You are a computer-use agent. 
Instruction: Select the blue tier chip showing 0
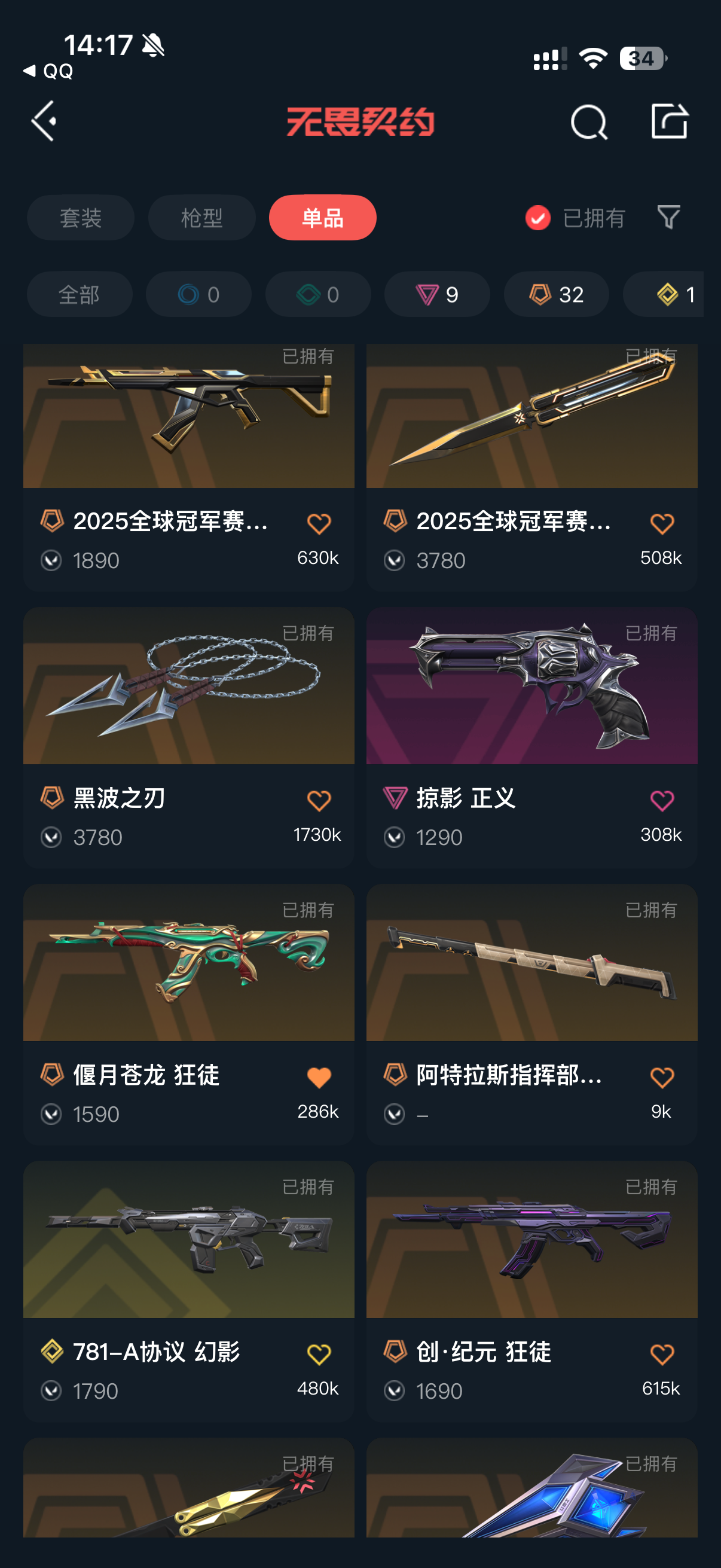(198, 295)
